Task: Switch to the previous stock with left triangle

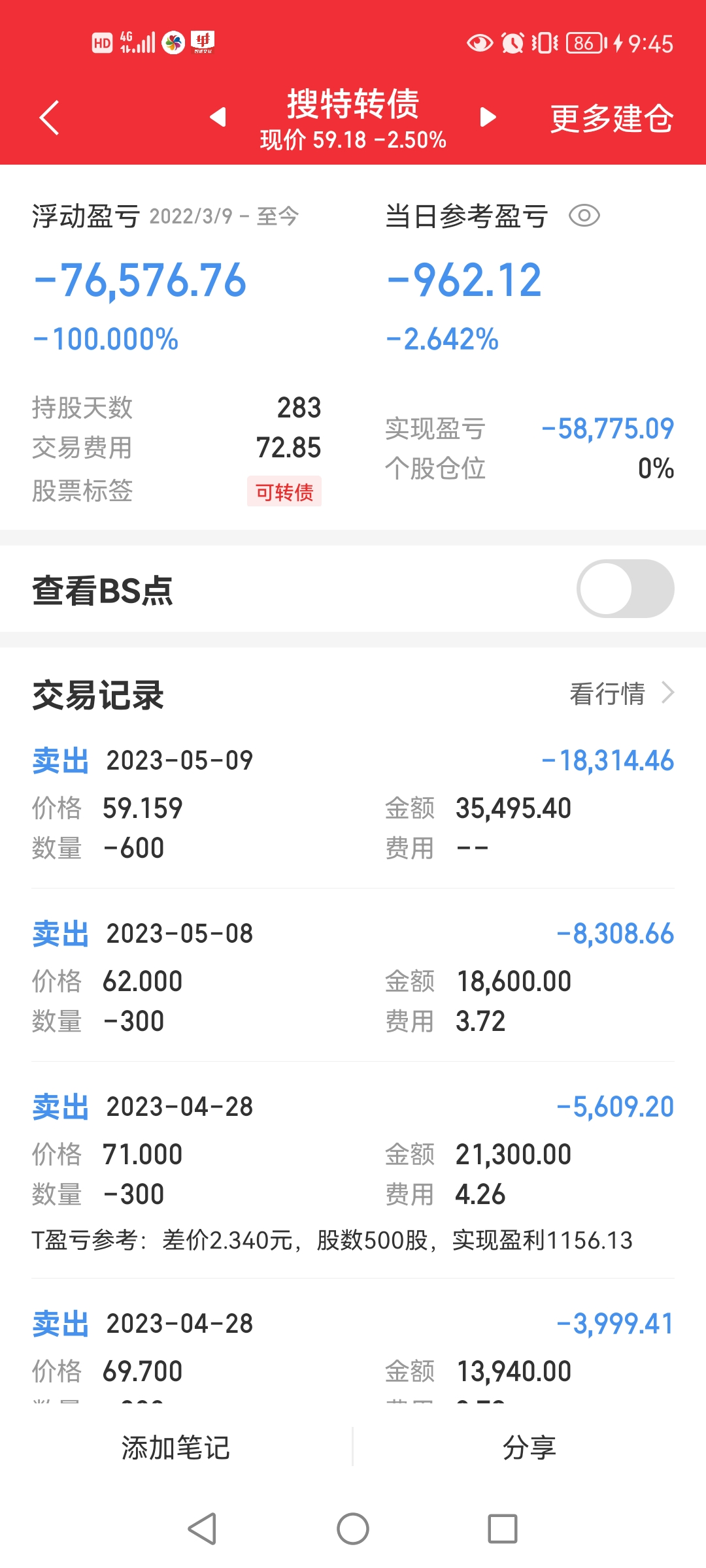Action: pyautogui.click(x=218, y=118)
